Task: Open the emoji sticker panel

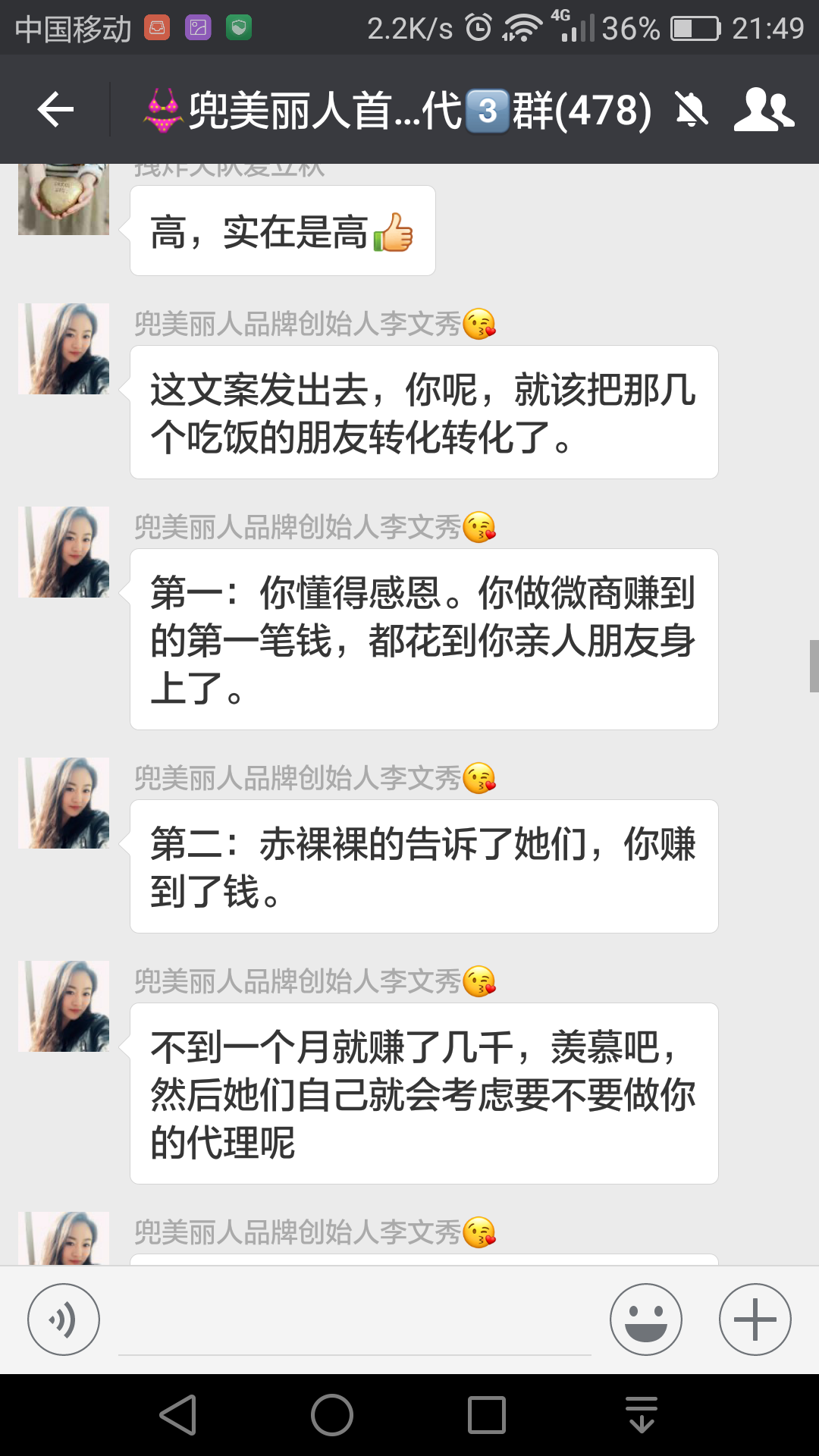Action: coord(645,1319)
